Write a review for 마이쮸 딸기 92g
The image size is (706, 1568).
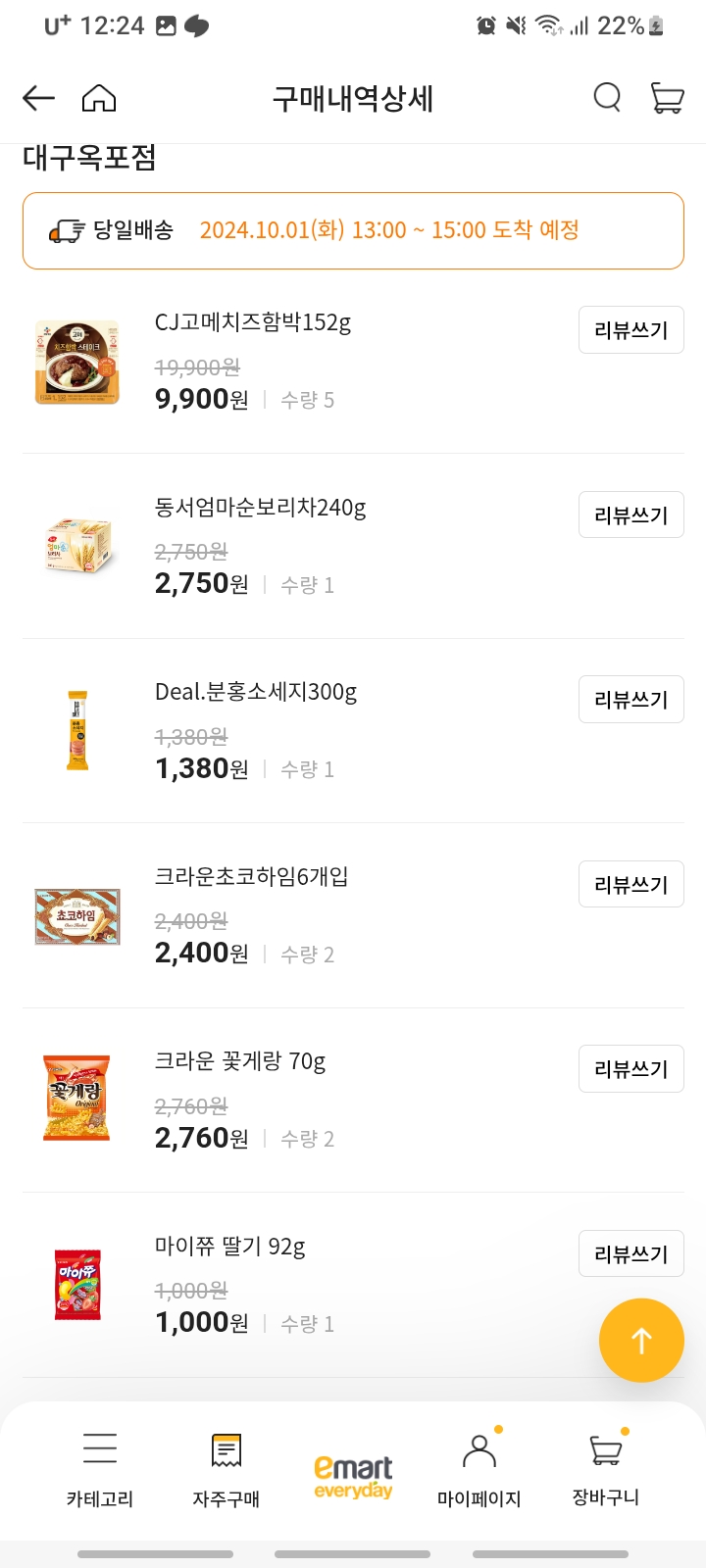point(630,1253)
